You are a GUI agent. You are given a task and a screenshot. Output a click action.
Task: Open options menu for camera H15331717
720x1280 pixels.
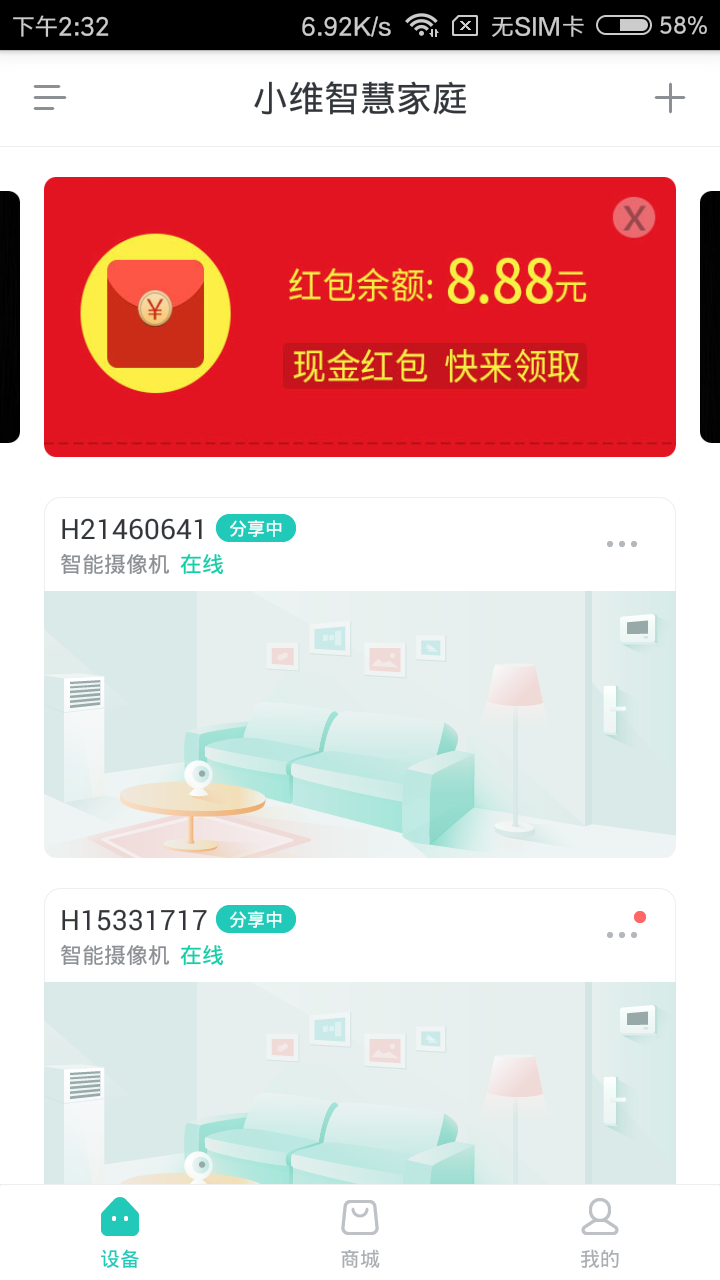click(622, 934)
